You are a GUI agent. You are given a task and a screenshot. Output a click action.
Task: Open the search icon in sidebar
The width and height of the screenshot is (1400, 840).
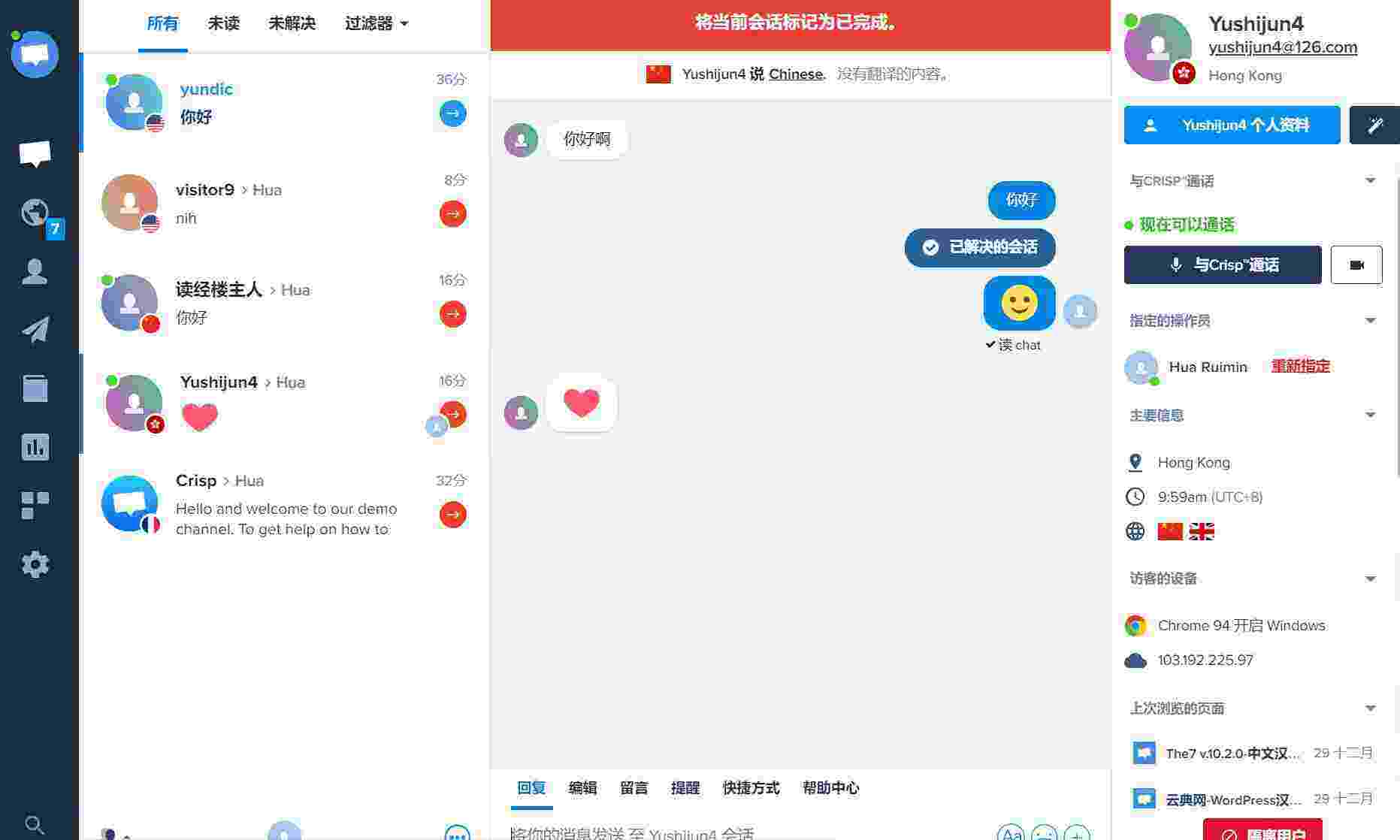[x=35, y=824]
